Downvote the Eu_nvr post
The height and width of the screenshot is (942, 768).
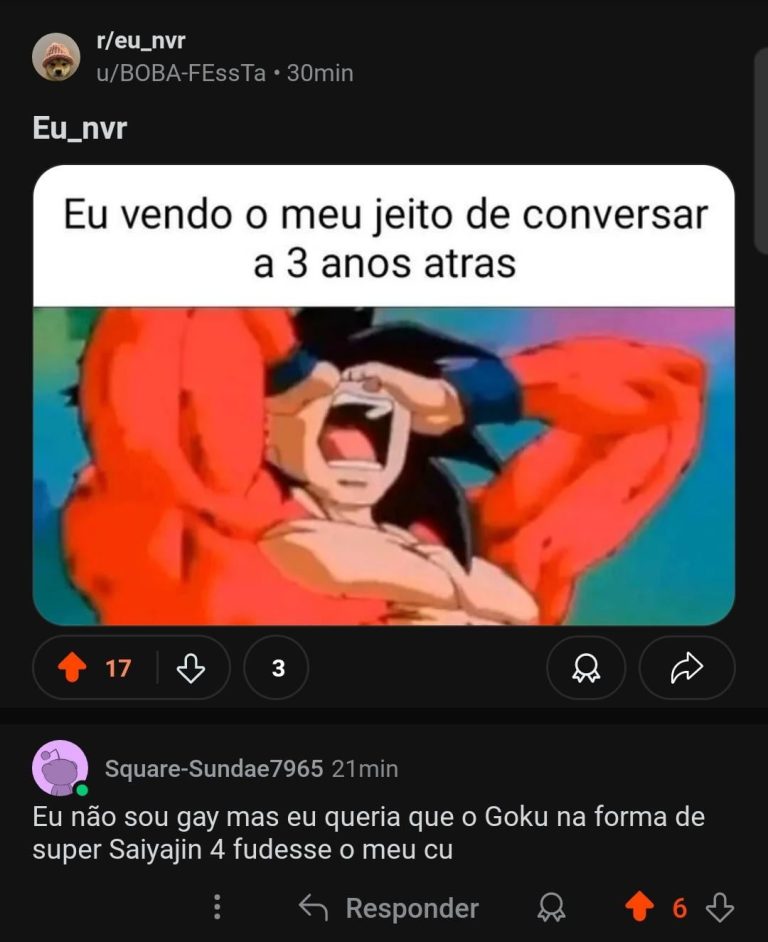click(x=190, y=668)
